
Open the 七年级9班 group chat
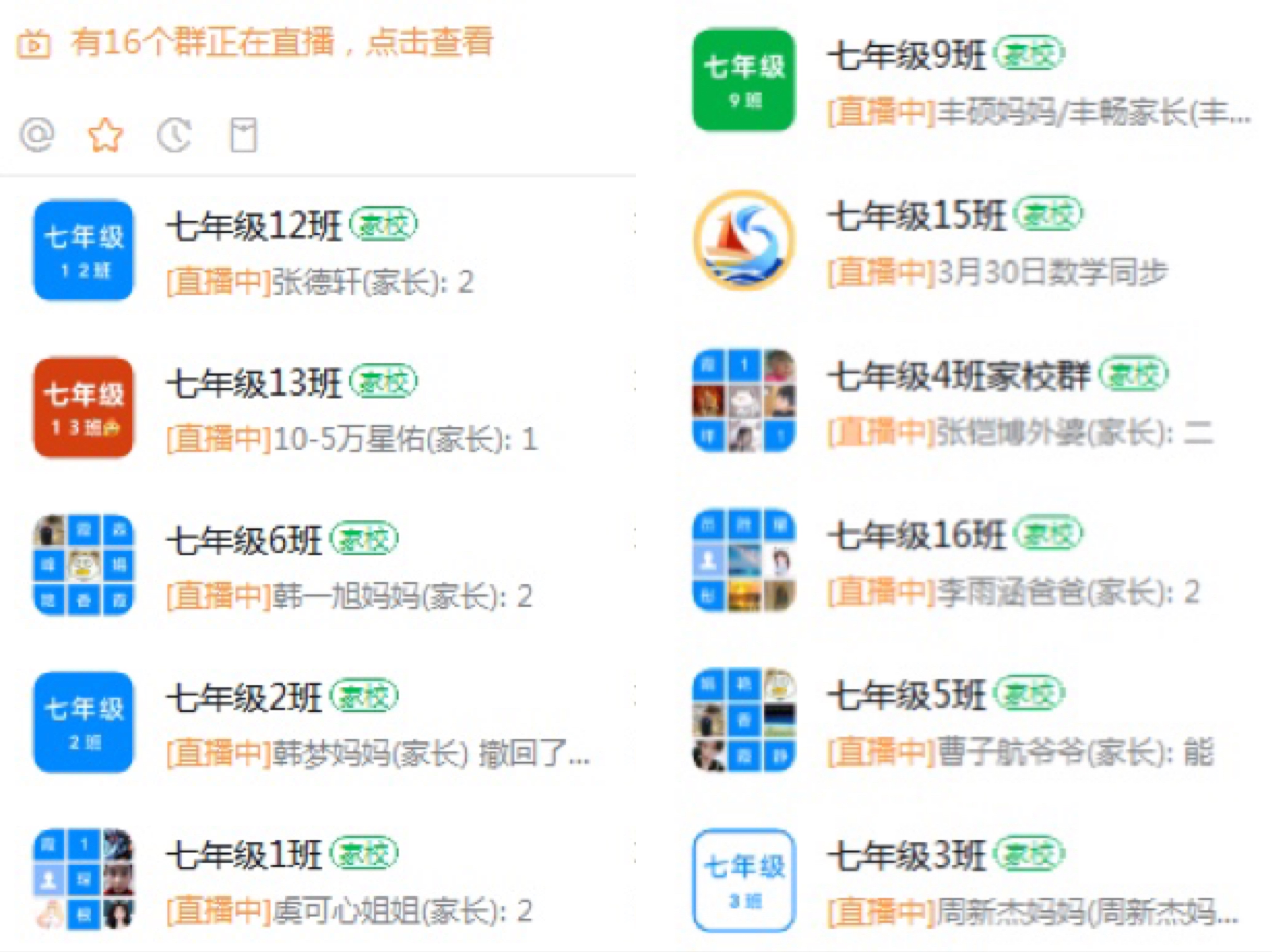tap(978, 80)
